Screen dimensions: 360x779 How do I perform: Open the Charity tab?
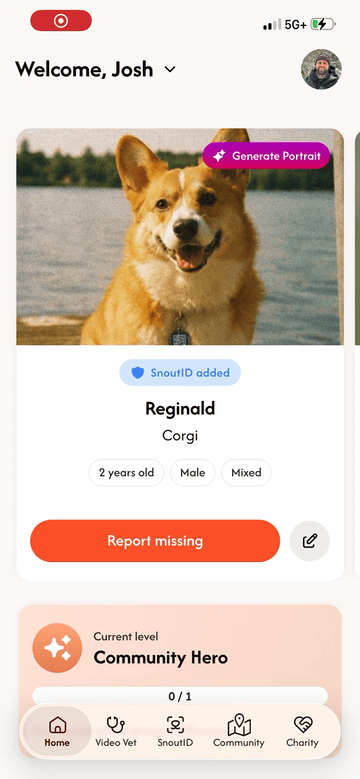point(302,731)
